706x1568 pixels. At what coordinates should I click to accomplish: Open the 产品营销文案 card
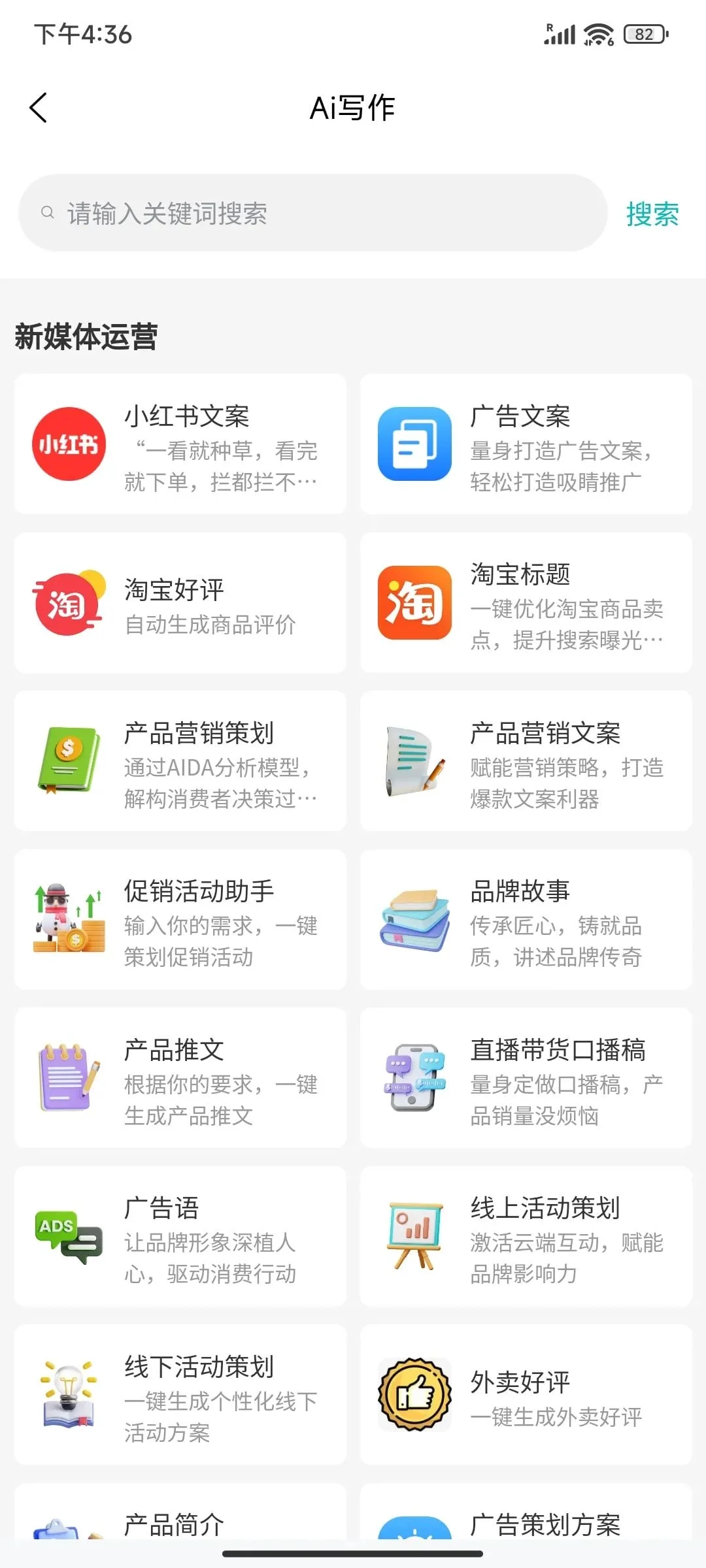coord(526,761)
